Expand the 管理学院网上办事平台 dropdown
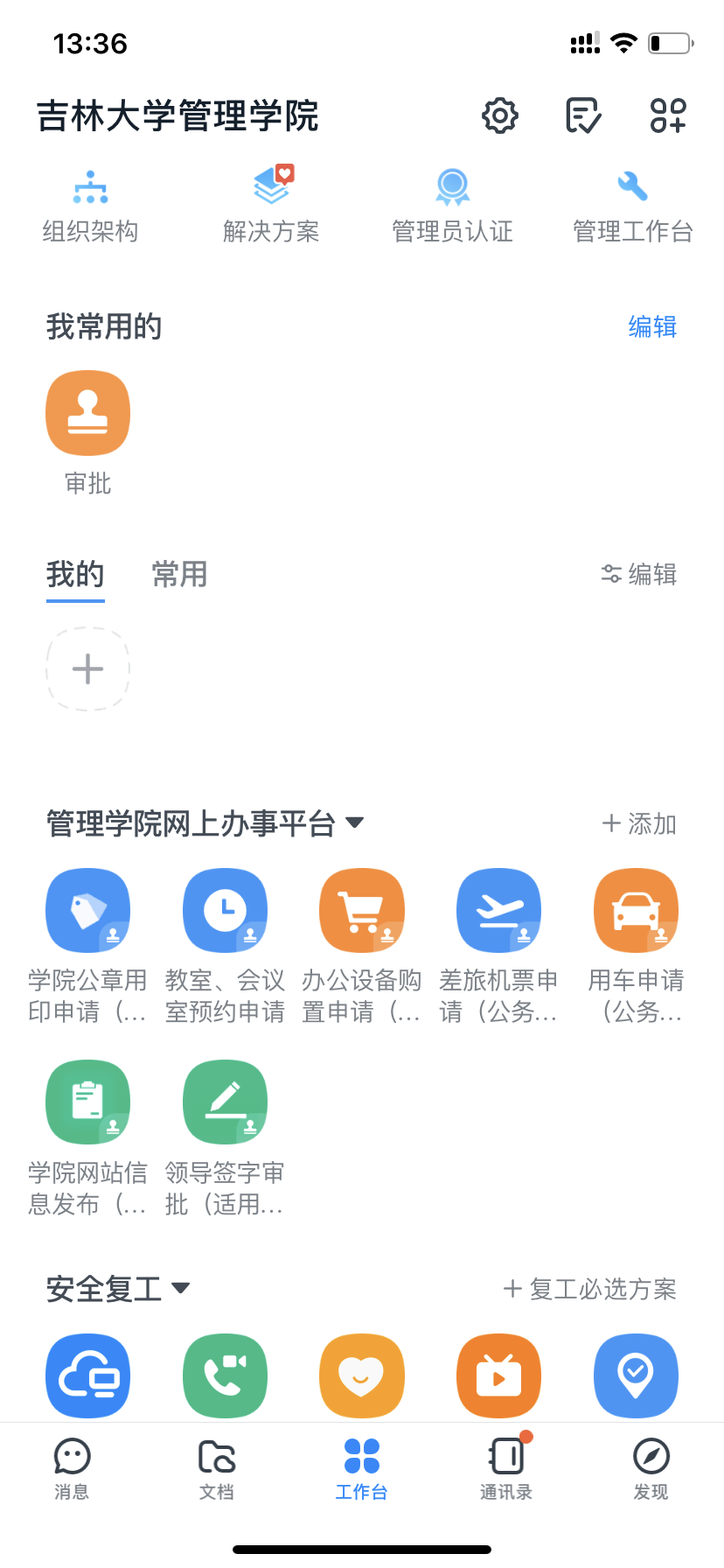This screenshot has height=1568, width=724. 354,822
